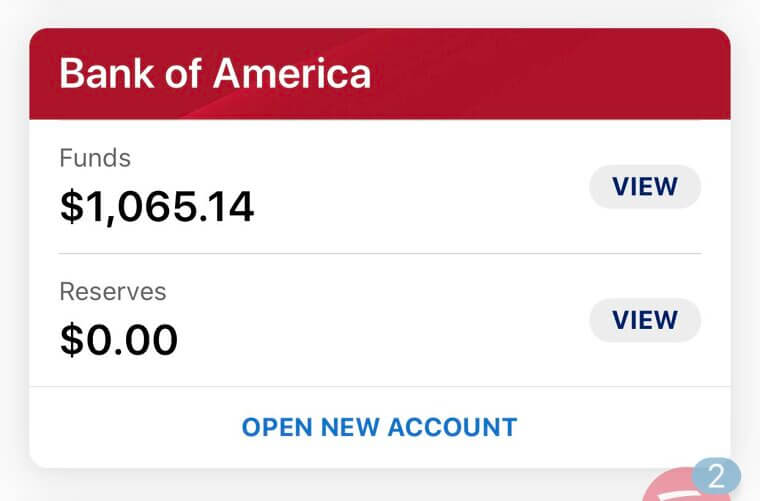View the Reserves account details
Screen dimensions: 760x501
[x=645, y=320]
